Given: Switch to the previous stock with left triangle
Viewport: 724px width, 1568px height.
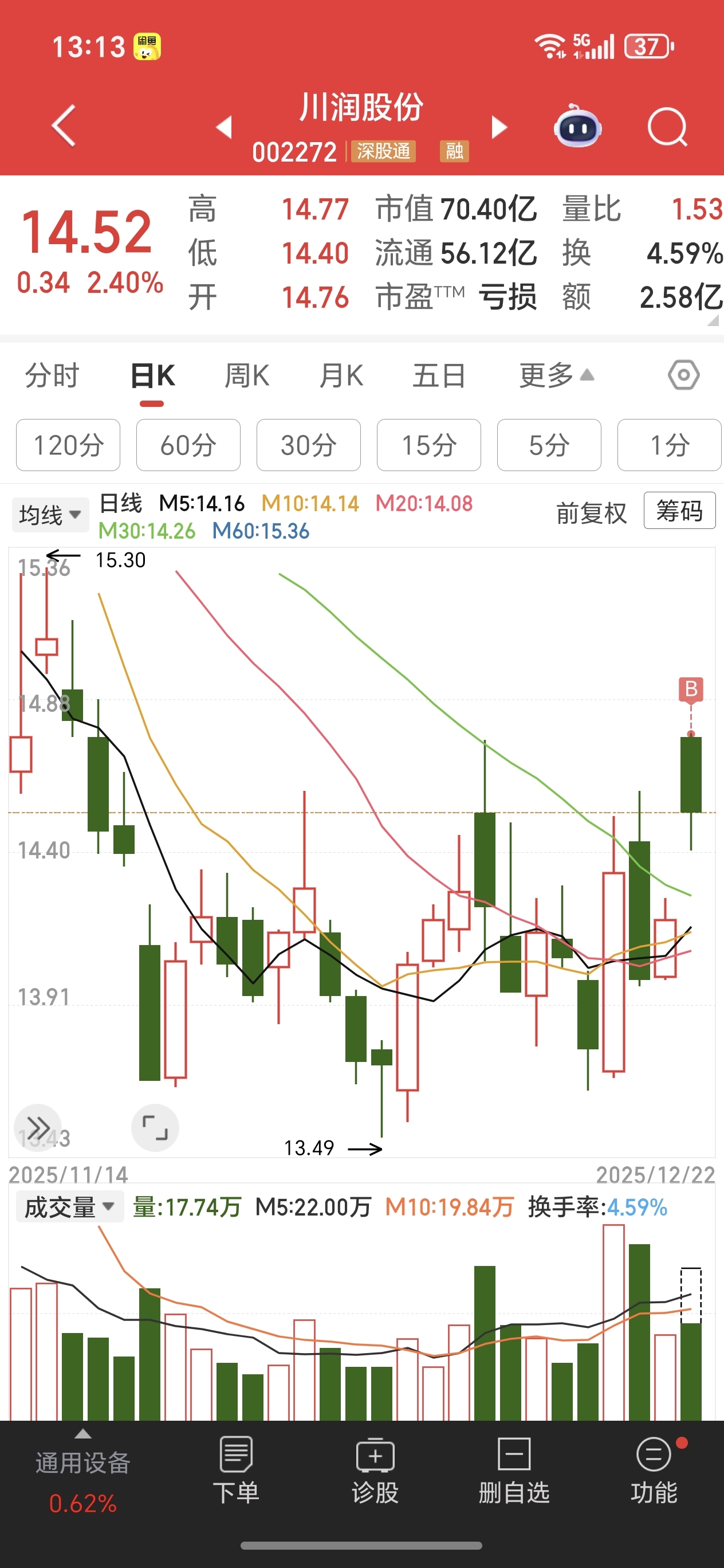Looking at the screenshot, I should click(224, 127).
